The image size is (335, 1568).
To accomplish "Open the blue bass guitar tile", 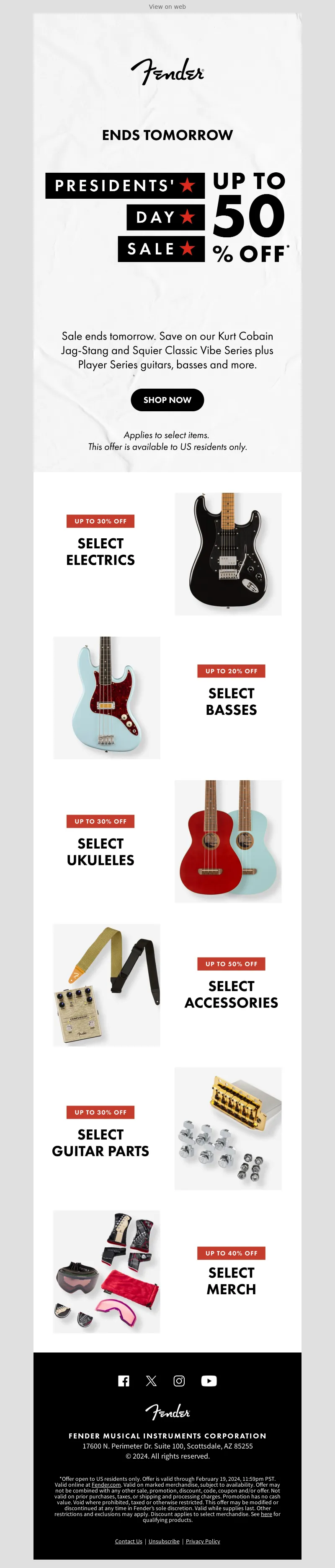I will 106,698.
